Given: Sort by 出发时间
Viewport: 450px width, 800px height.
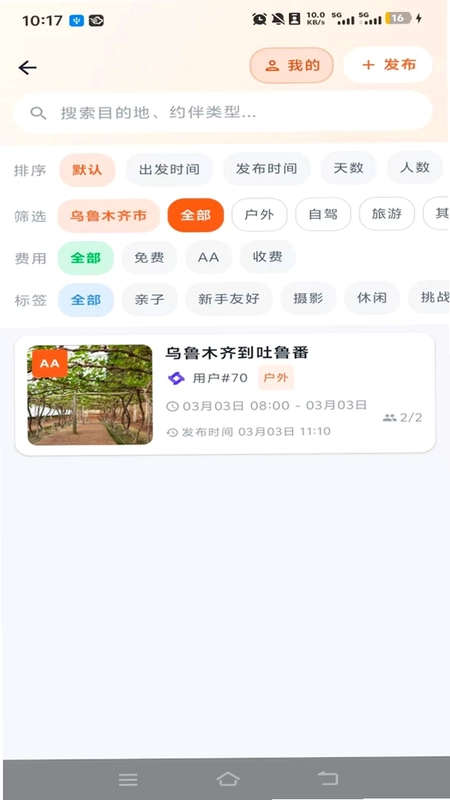Looking at the screenshot, I should click(169, 169).
